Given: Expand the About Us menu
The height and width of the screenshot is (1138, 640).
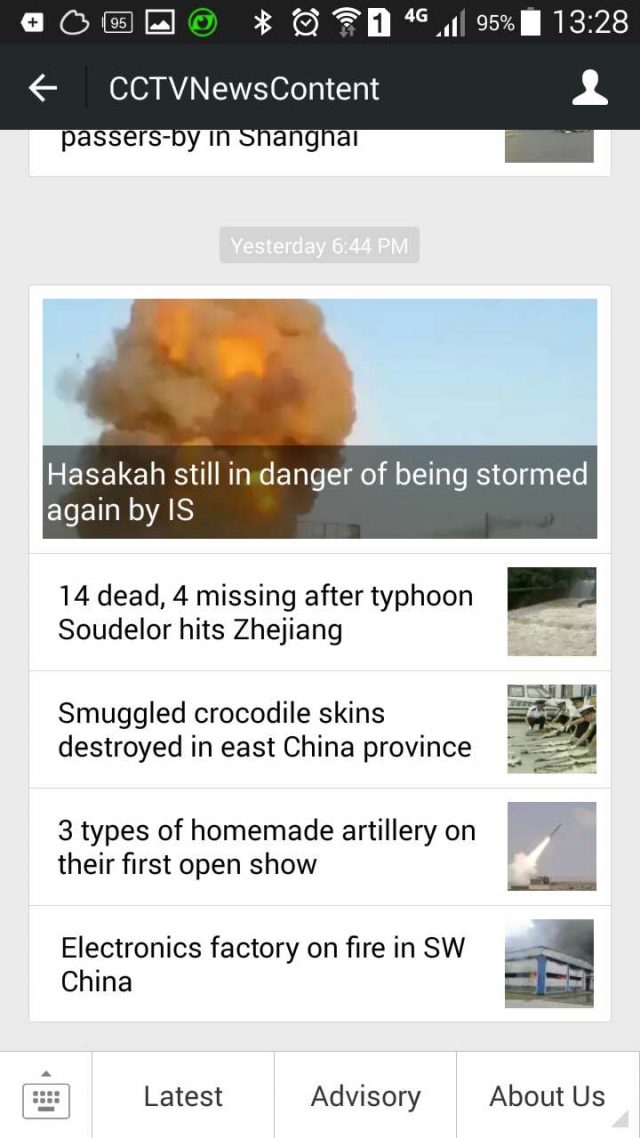Looking at the screenshot, I should 547,1096.
